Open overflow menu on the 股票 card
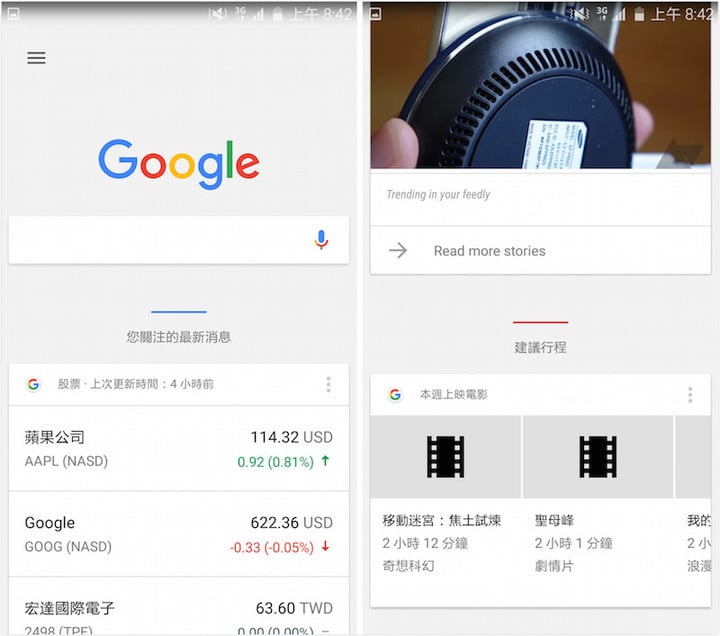This screenshot has height=636, width=720. pyautogui.click(x=328, y=384)
